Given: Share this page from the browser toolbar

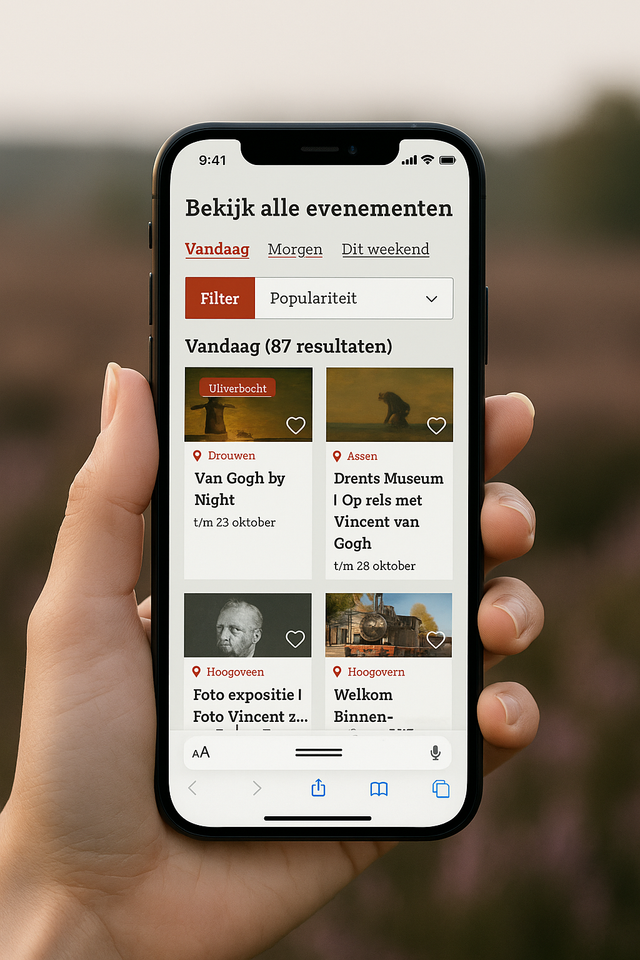Looking at the screenshot, I should (x=318, y=788).
